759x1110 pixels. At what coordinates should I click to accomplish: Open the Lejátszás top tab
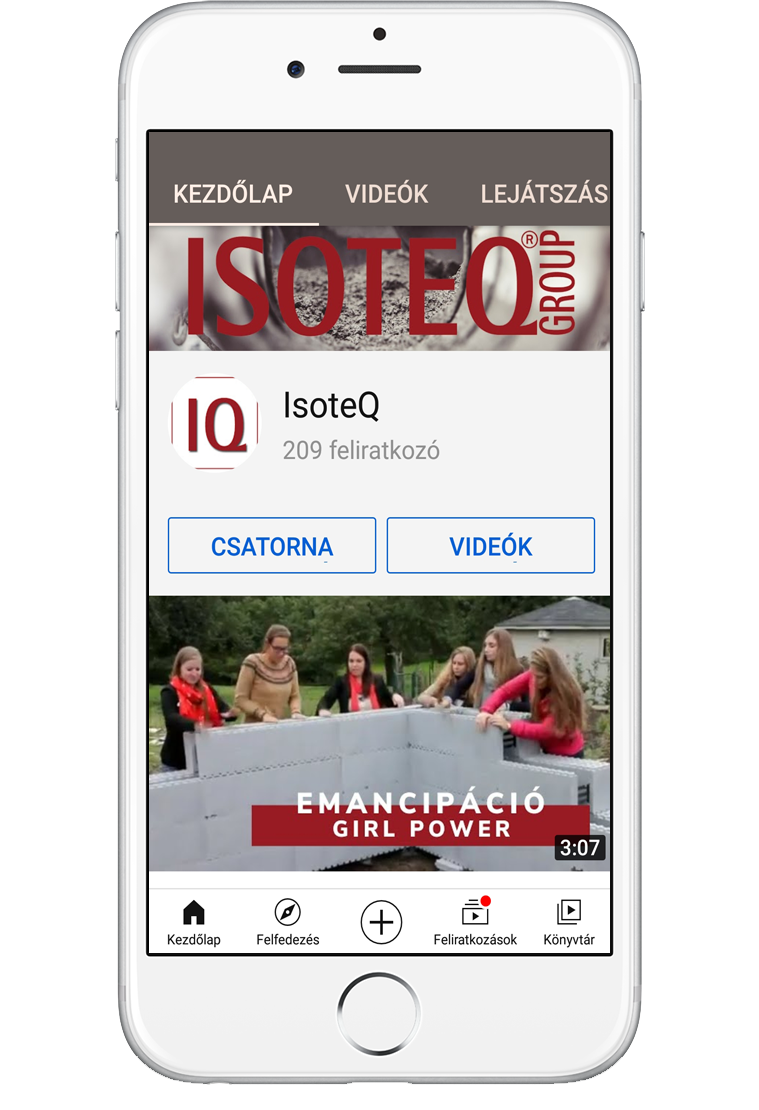point(544,194)
